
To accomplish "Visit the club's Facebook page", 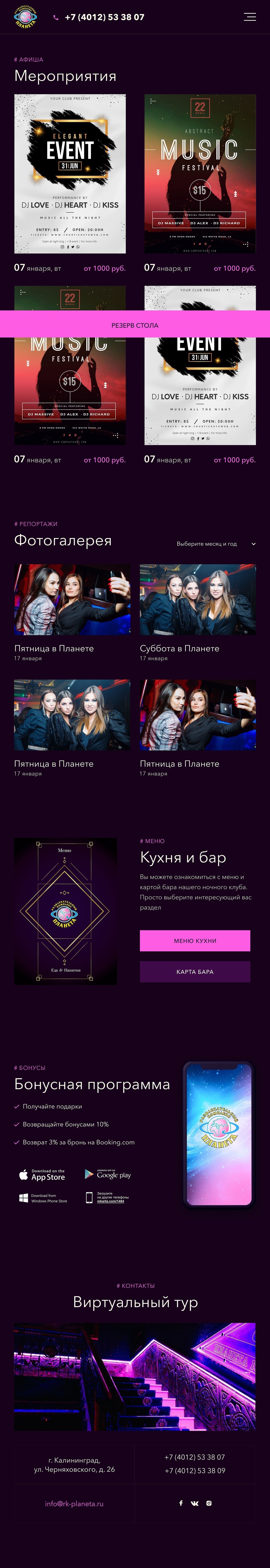I will [181, 1503].
